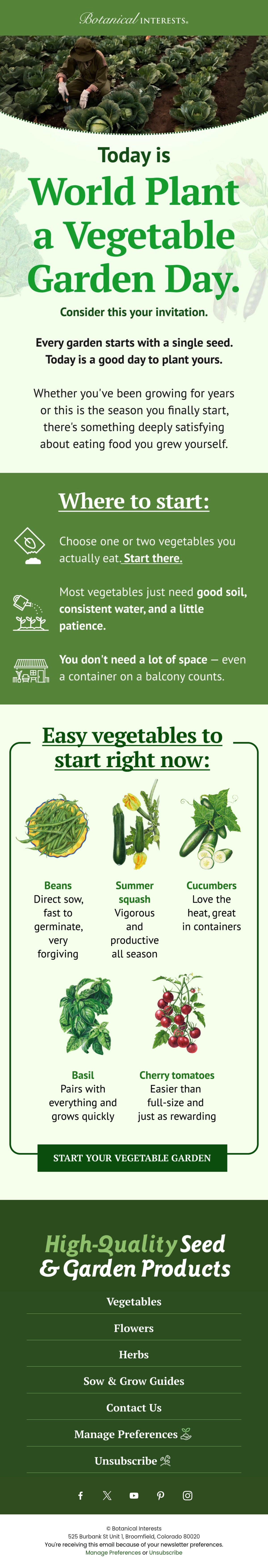
Task: Tap the Pinterest icon
Action: (161, 1496)
